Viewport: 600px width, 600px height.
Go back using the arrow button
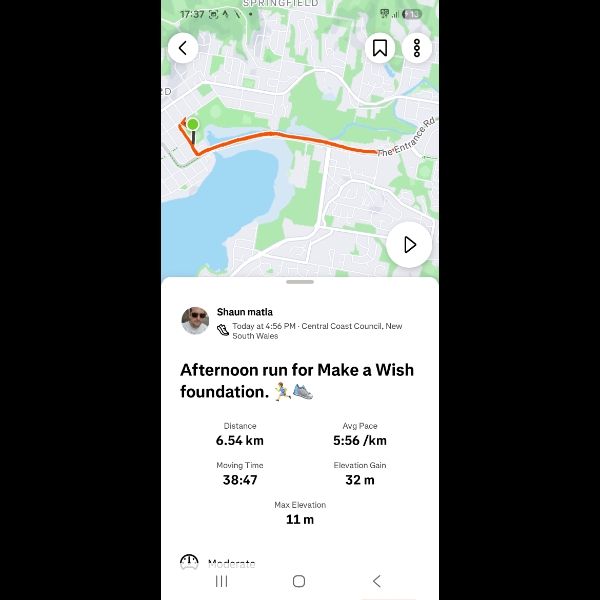(x=183, y=47)
